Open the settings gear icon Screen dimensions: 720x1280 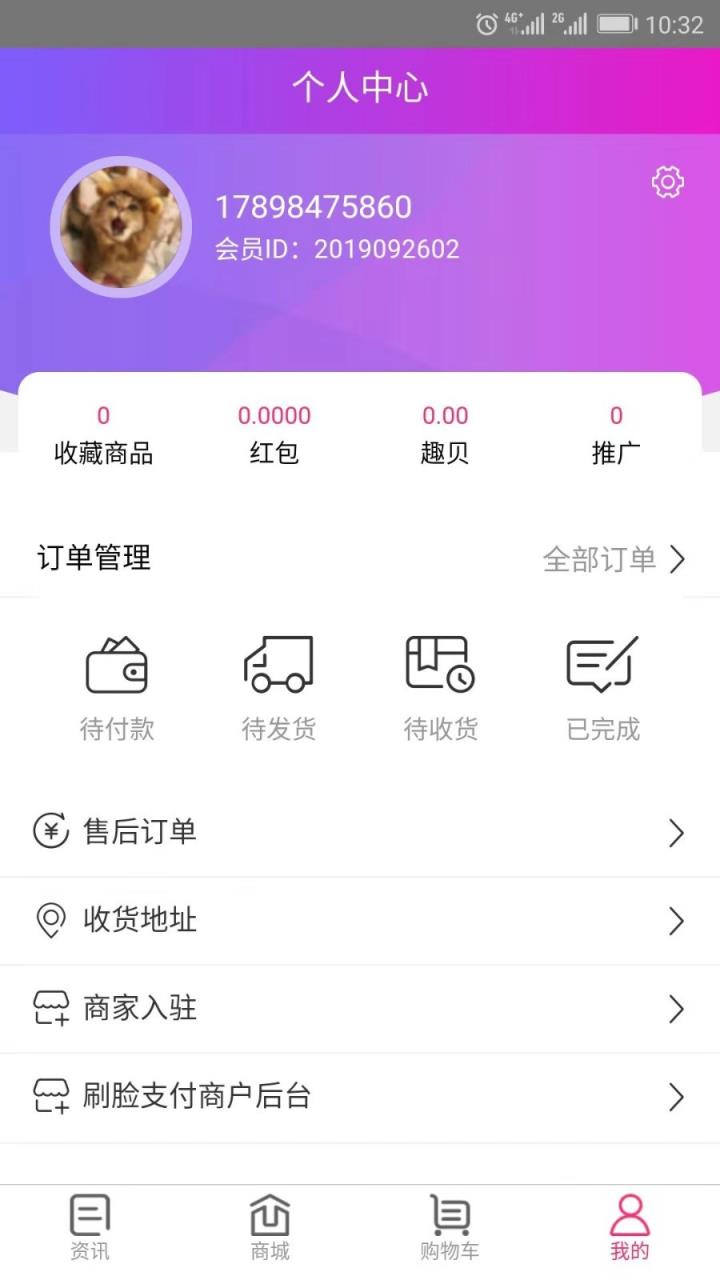click(x=667, y=182)
